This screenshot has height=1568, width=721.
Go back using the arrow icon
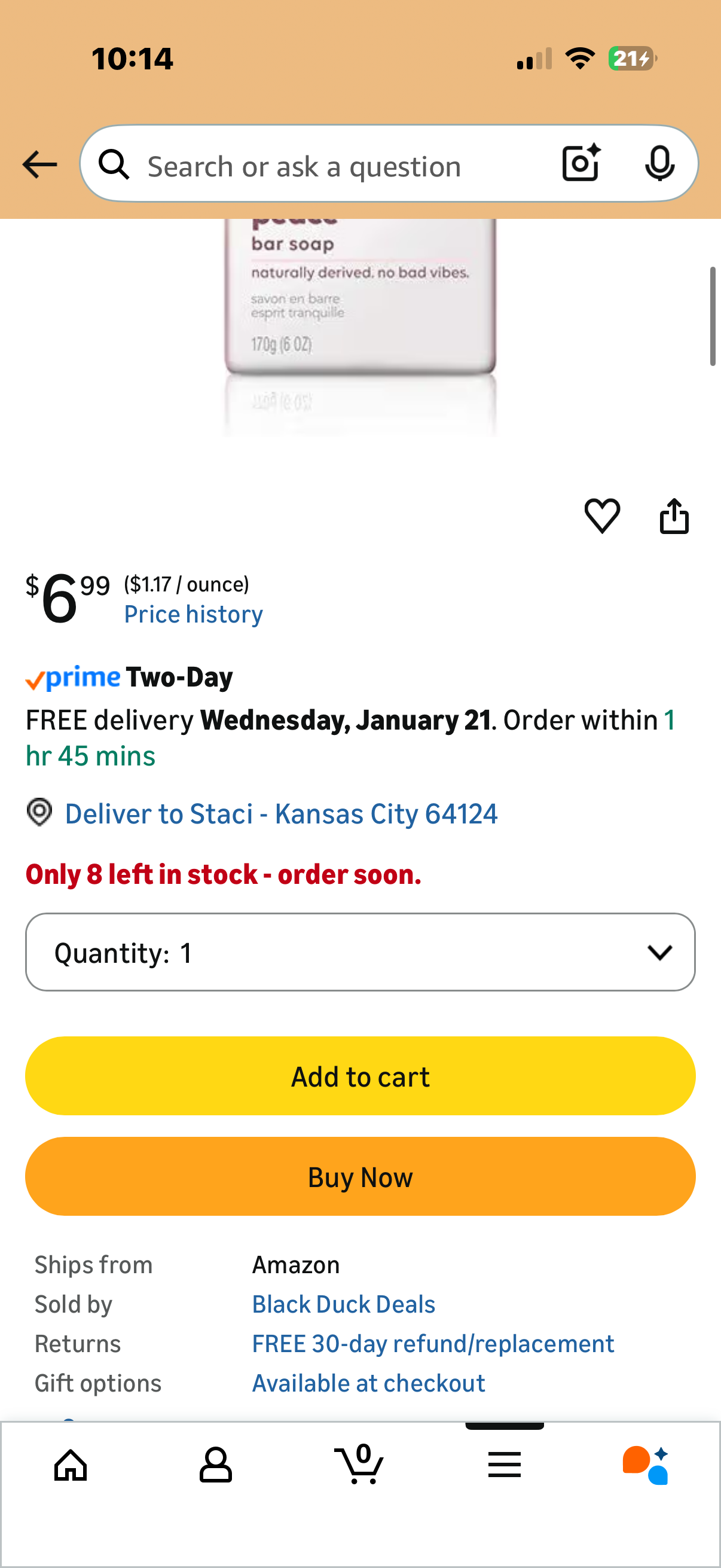pyautogui.click(x=39, y=164)
